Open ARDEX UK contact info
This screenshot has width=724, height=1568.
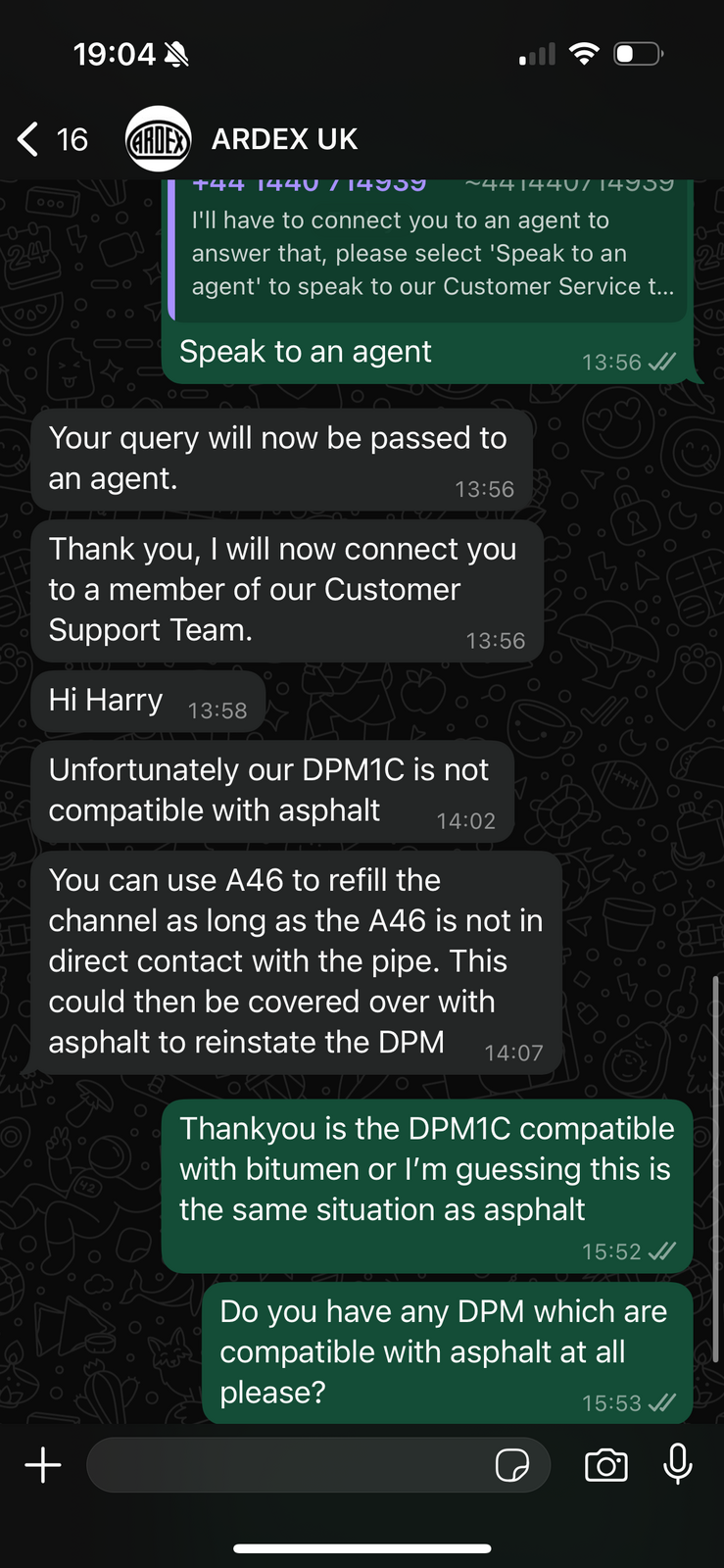(284, 139)
